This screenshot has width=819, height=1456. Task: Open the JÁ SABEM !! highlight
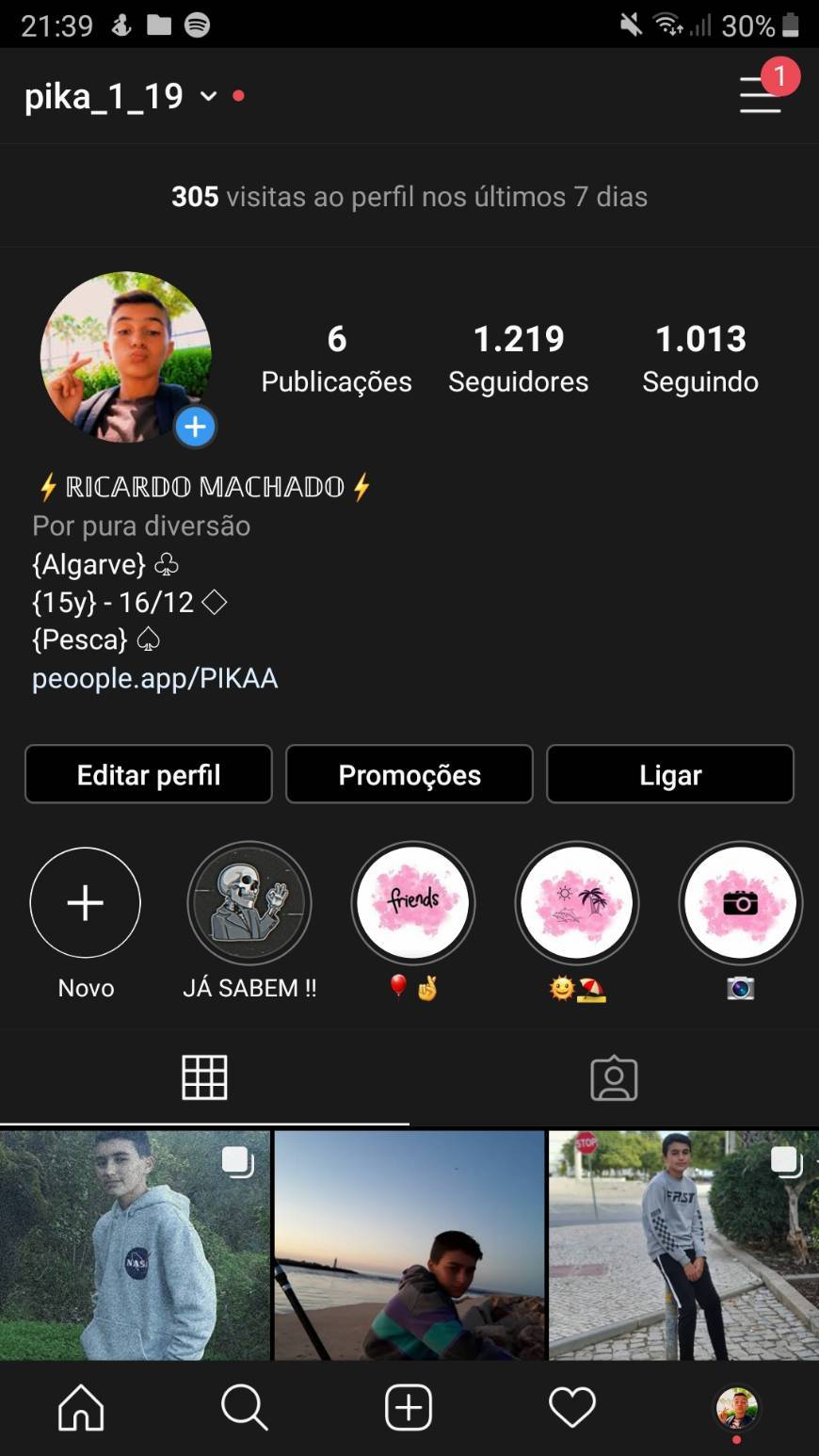[x=249, y=903]
